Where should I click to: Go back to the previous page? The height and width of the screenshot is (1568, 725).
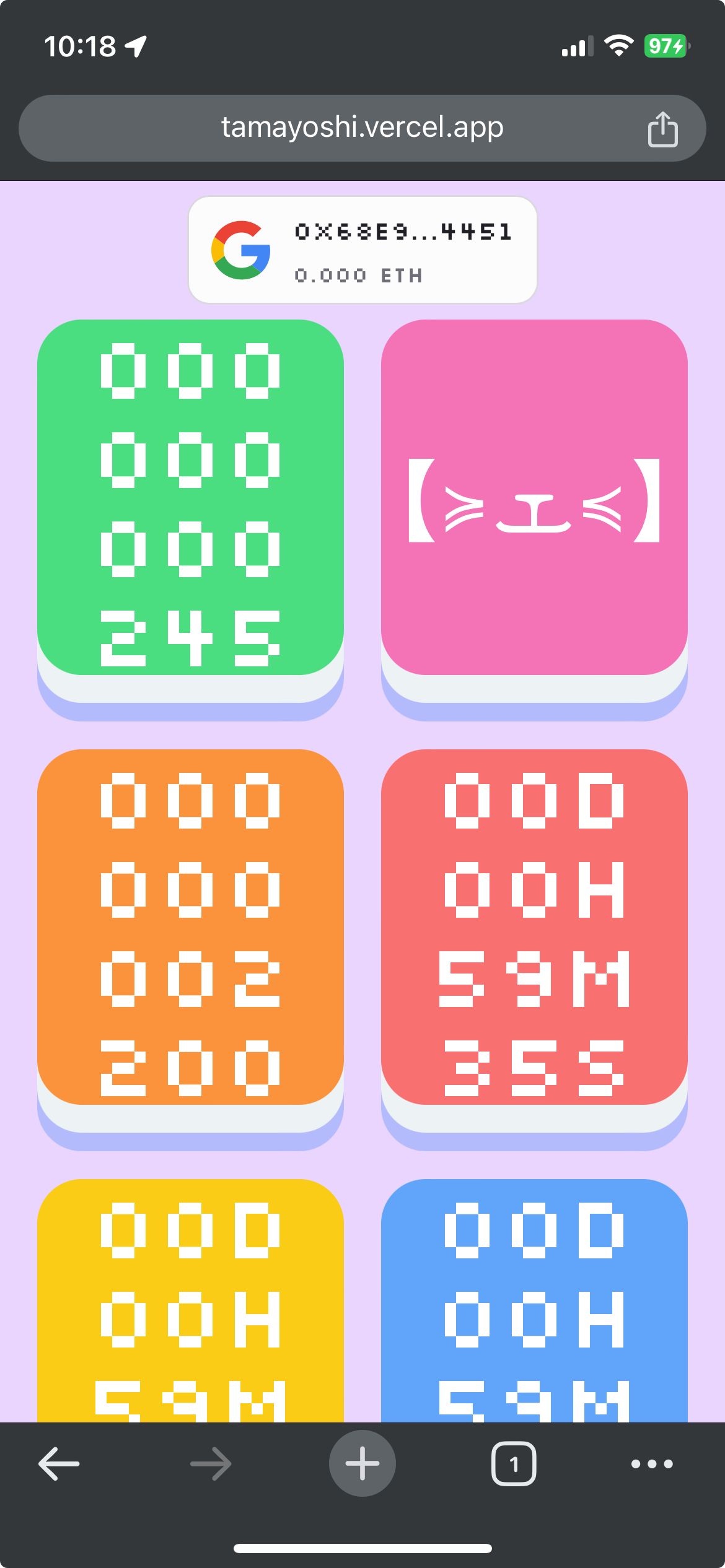[59, 1464]
